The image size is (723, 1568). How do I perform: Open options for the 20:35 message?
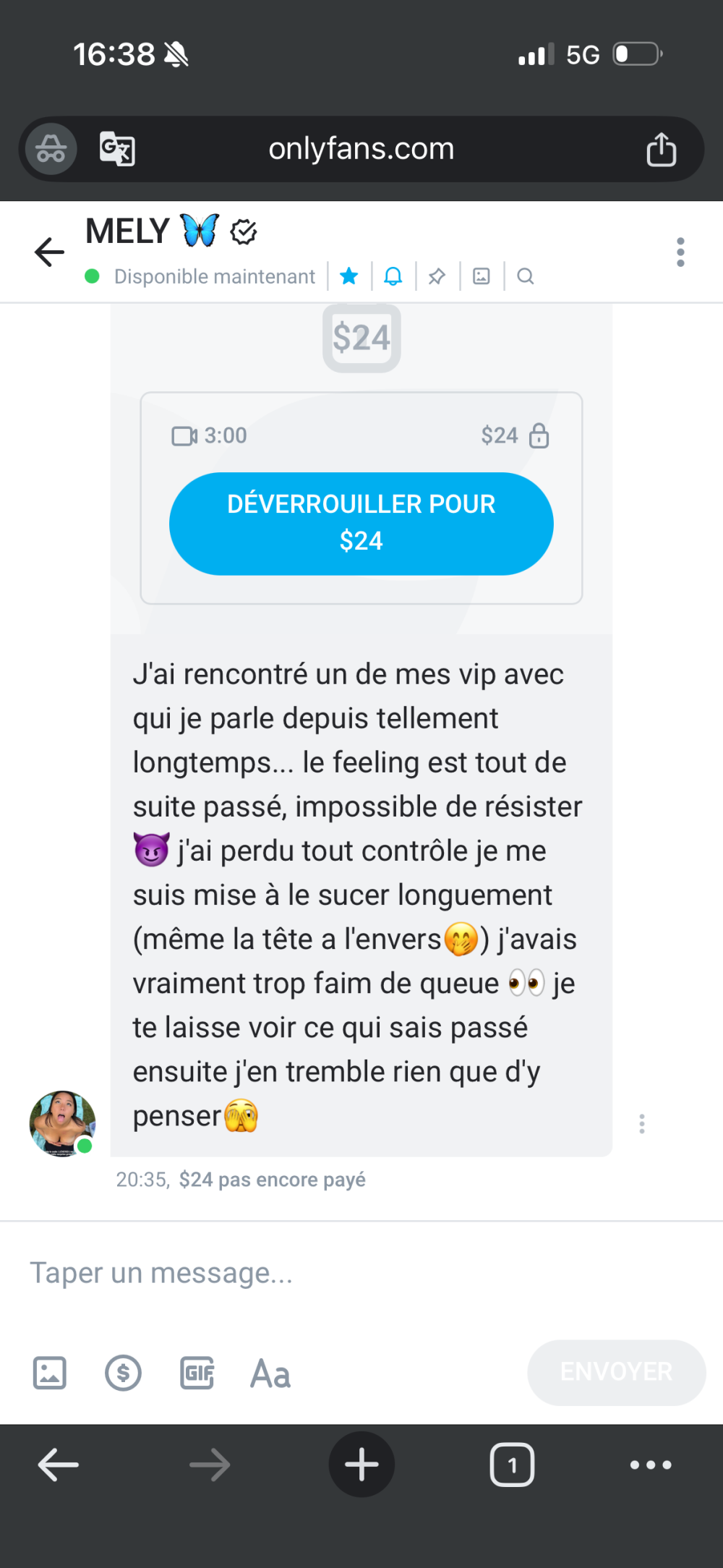(x=641, y=1123)
